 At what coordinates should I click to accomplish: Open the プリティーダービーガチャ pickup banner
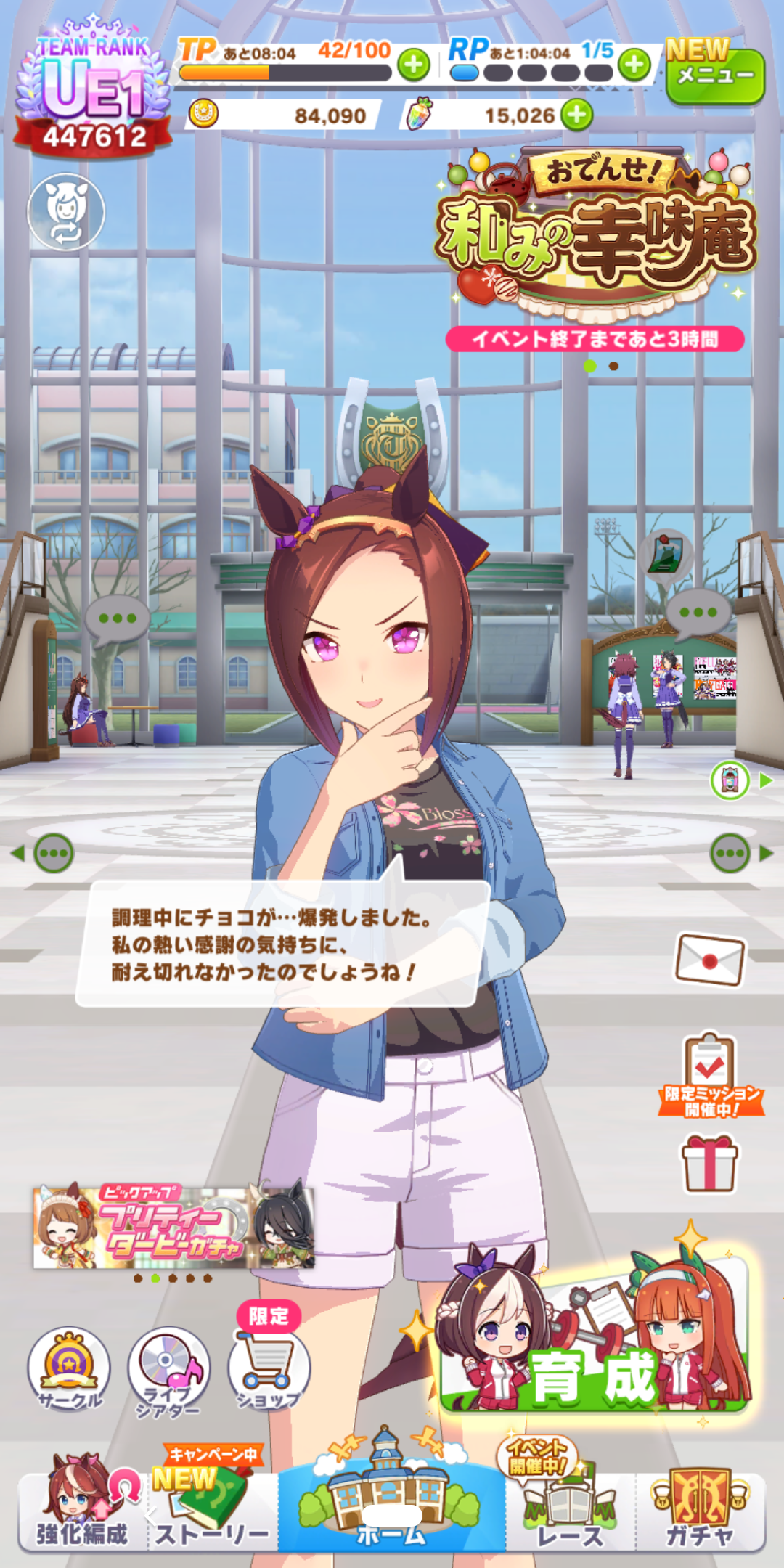point(174,1227)
